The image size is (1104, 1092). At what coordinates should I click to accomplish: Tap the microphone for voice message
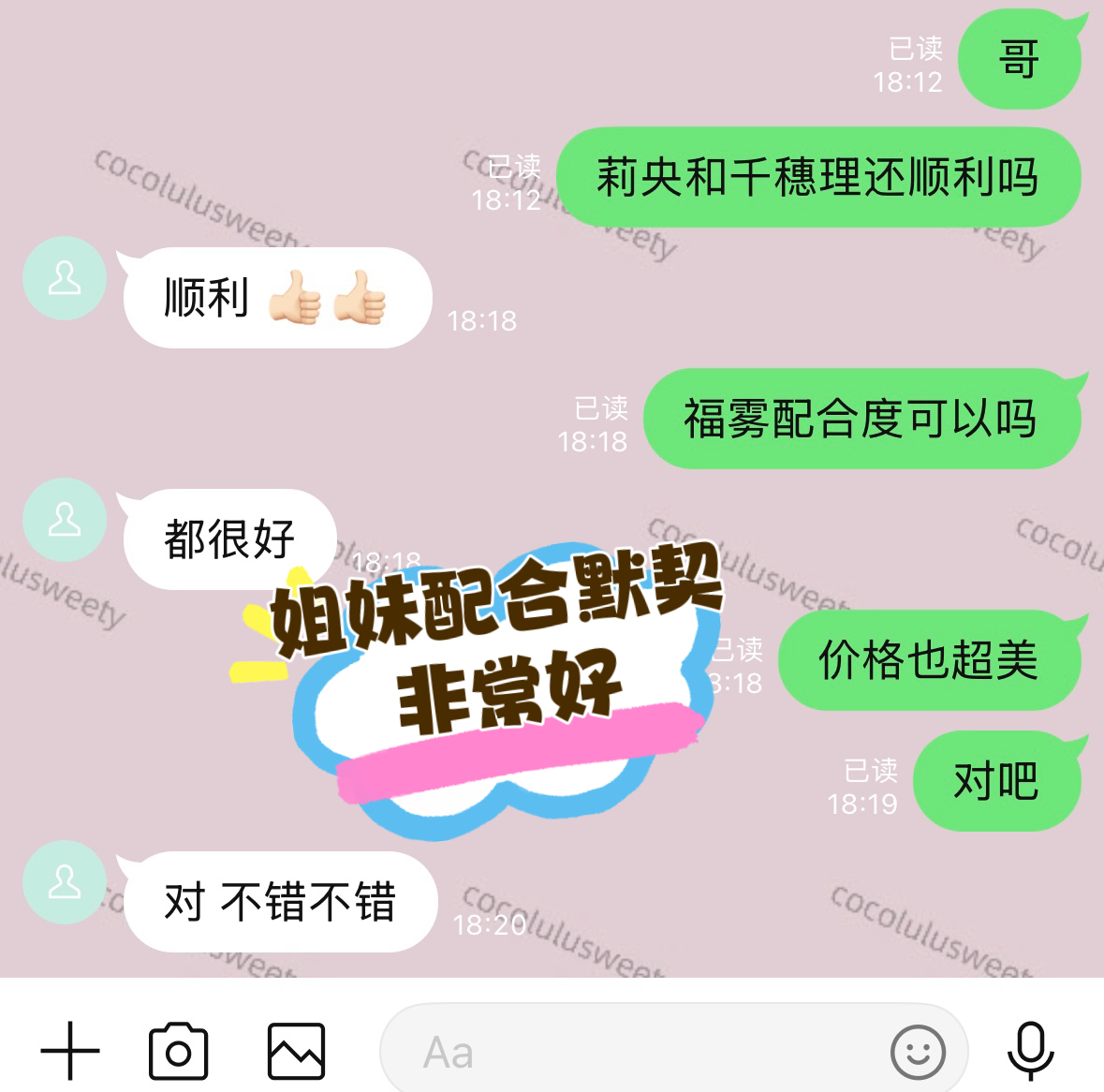tap(1031, 1052)
